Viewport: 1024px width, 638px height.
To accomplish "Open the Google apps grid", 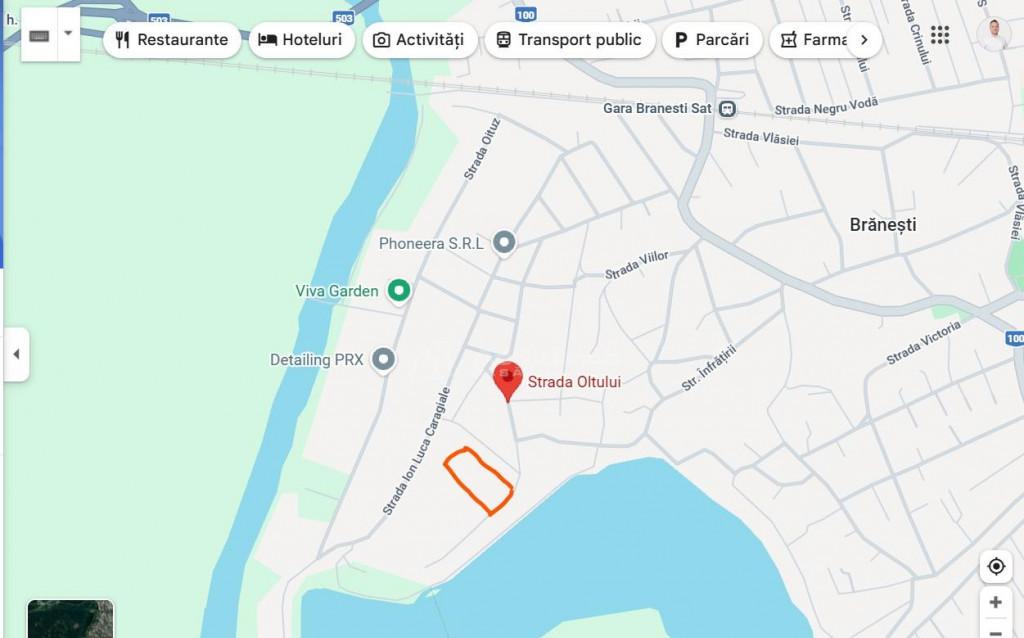I will click(940, 35).
